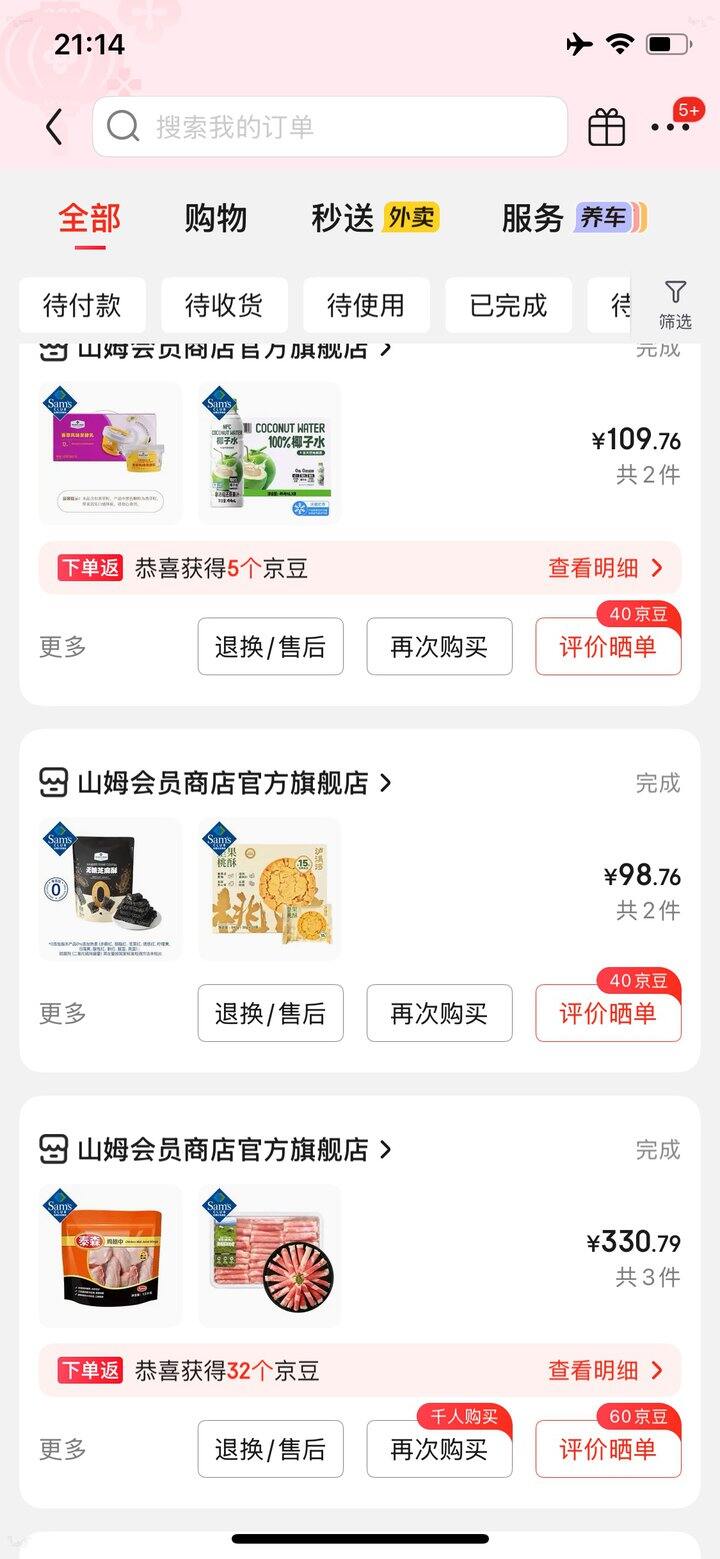This screenshot has width=720, height=1559.
Task: Select the 待付款 filter chip
Action: (x=82, y=305)
